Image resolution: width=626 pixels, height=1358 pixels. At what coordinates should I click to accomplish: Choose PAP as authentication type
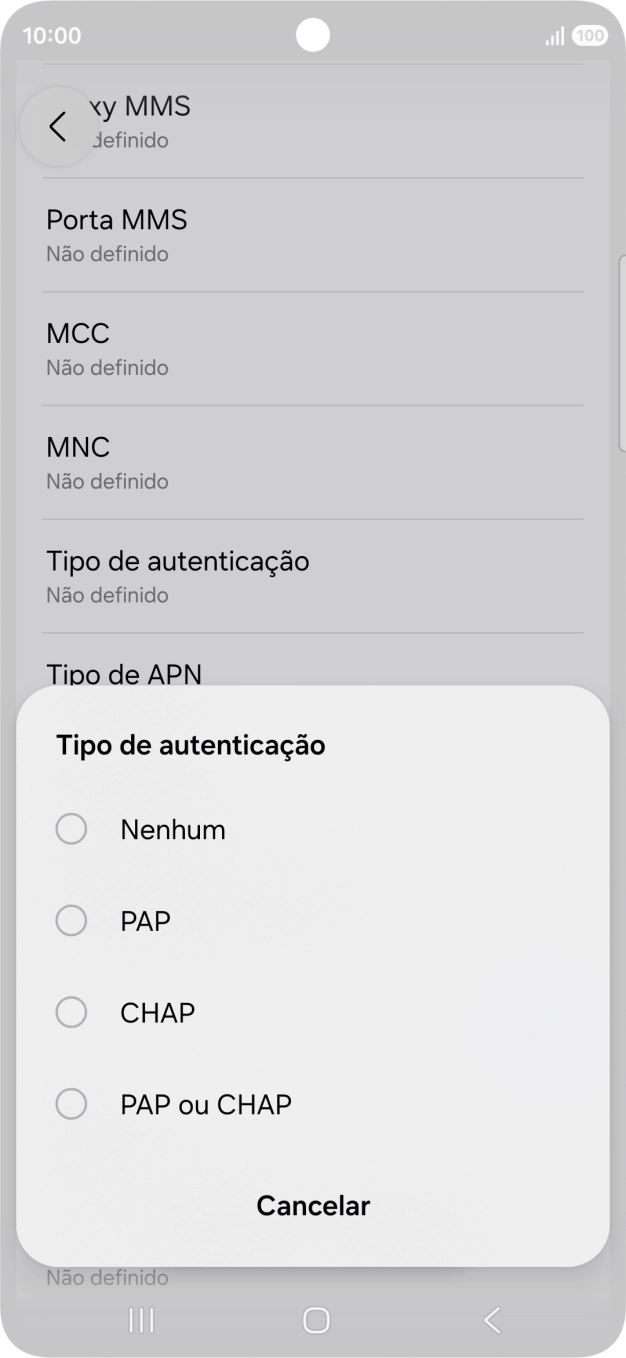72,921
